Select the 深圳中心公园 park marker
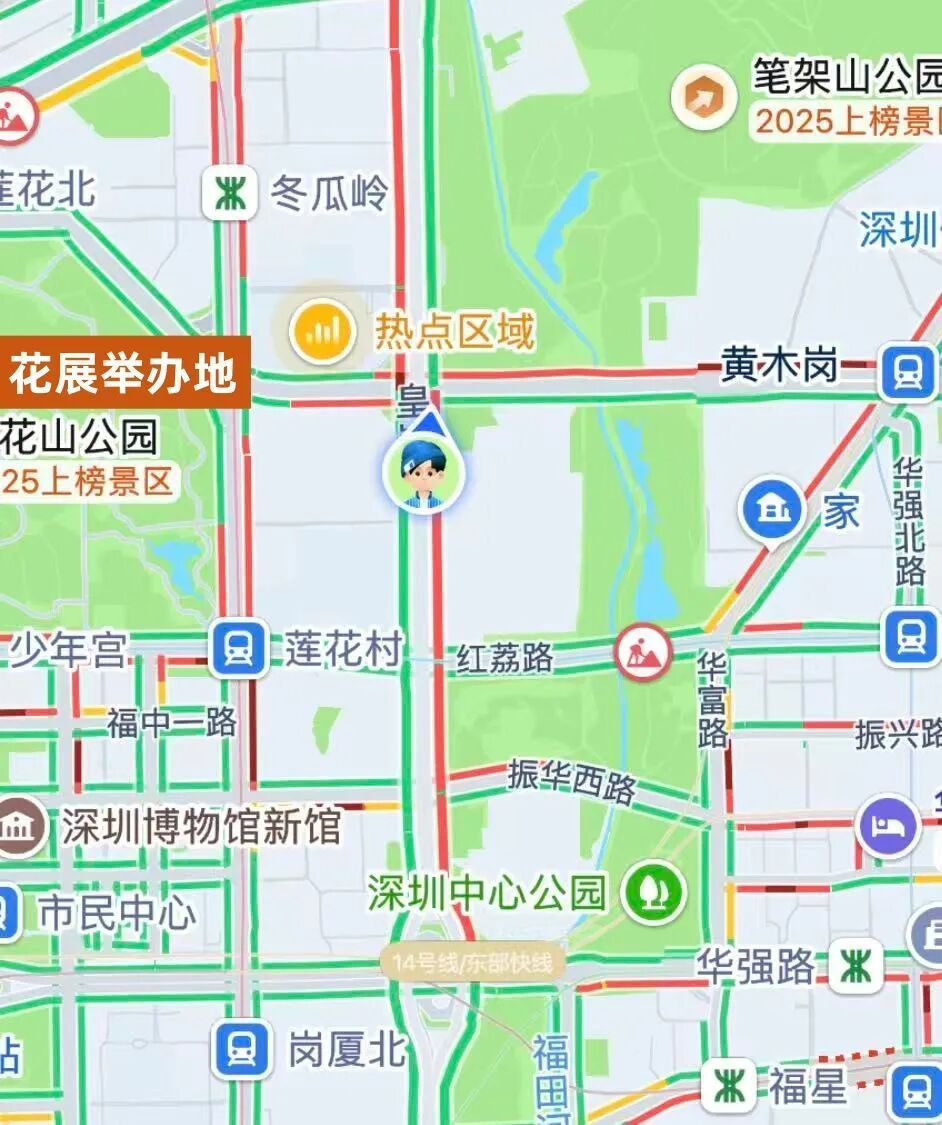This screenshot has width=942, height=1125. tap(654, 891)
